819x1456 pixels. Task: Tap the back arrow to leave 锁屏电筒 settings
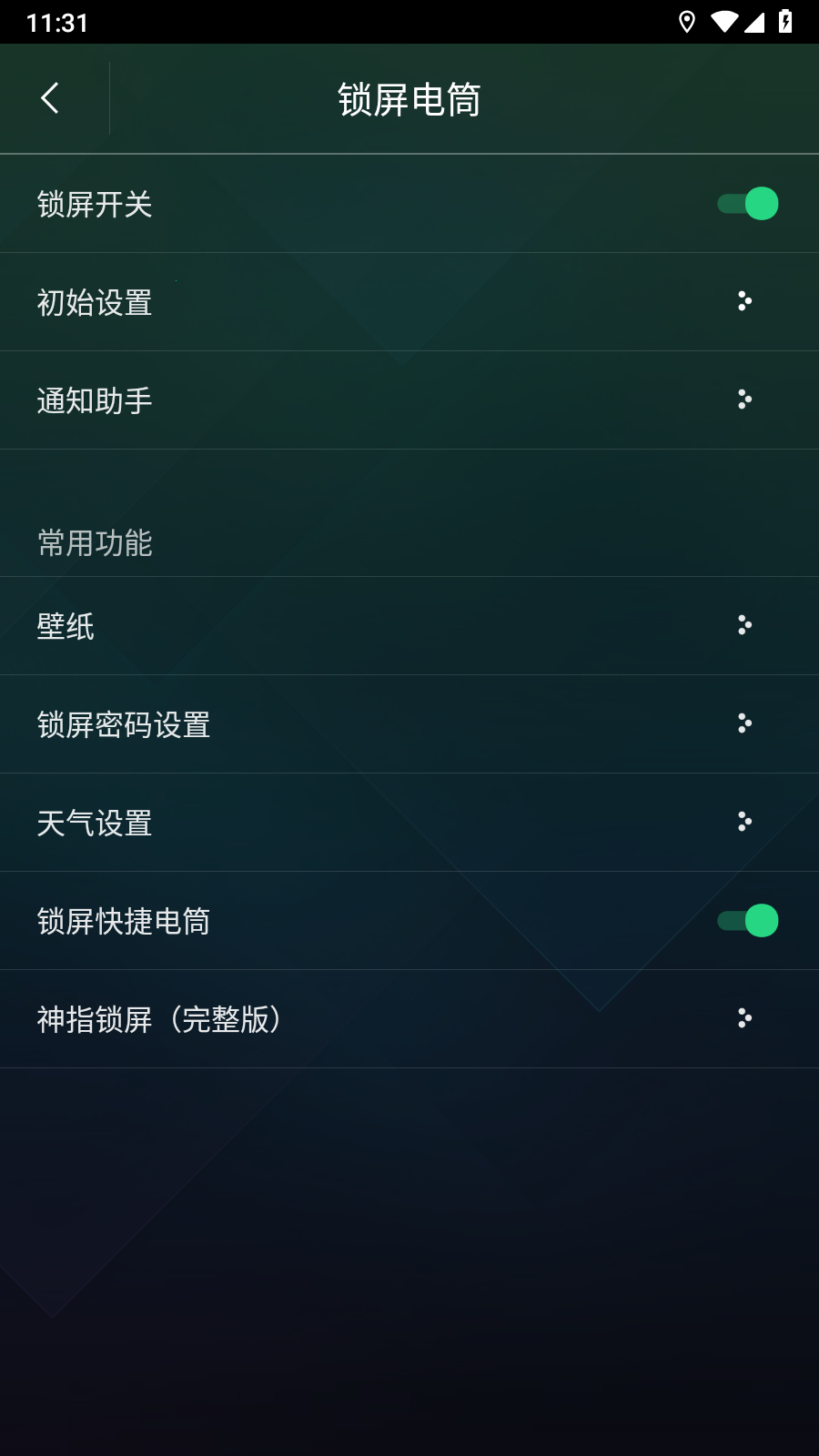pos(50,97)
